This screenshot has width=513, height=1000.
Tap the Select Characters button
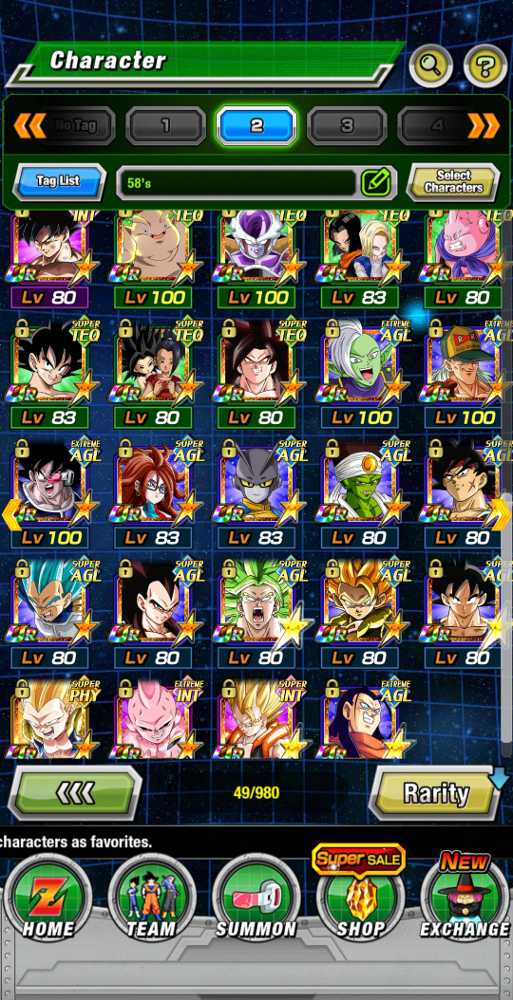453,181
